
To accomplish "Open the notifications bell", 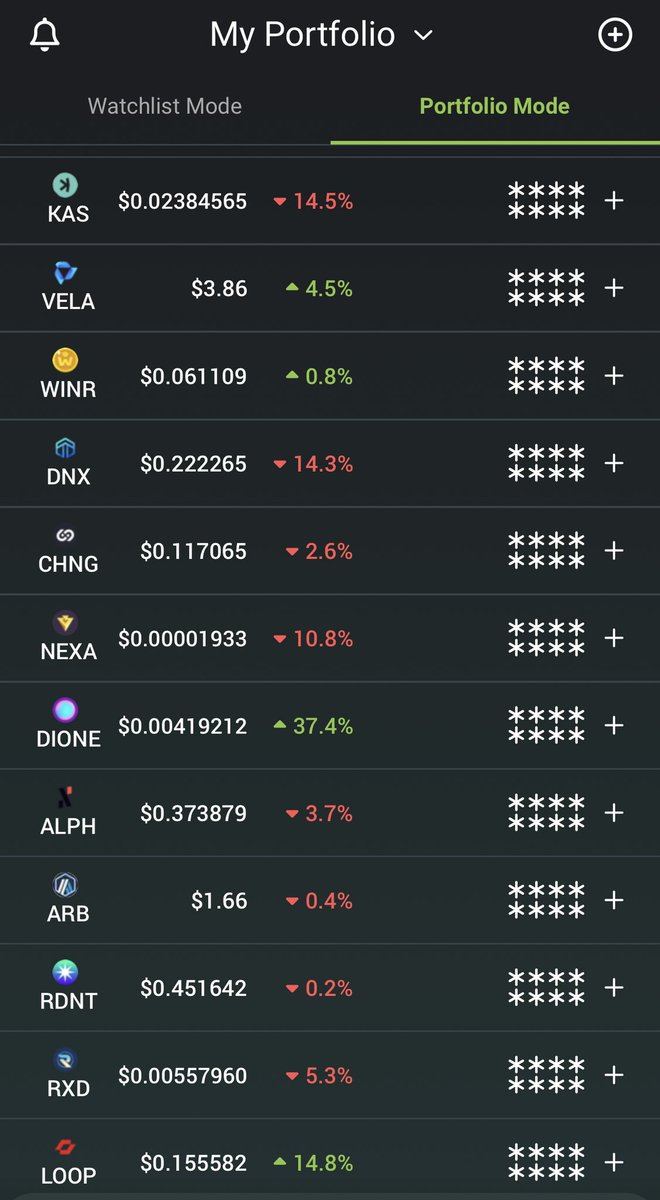I will tap(45, 35).
